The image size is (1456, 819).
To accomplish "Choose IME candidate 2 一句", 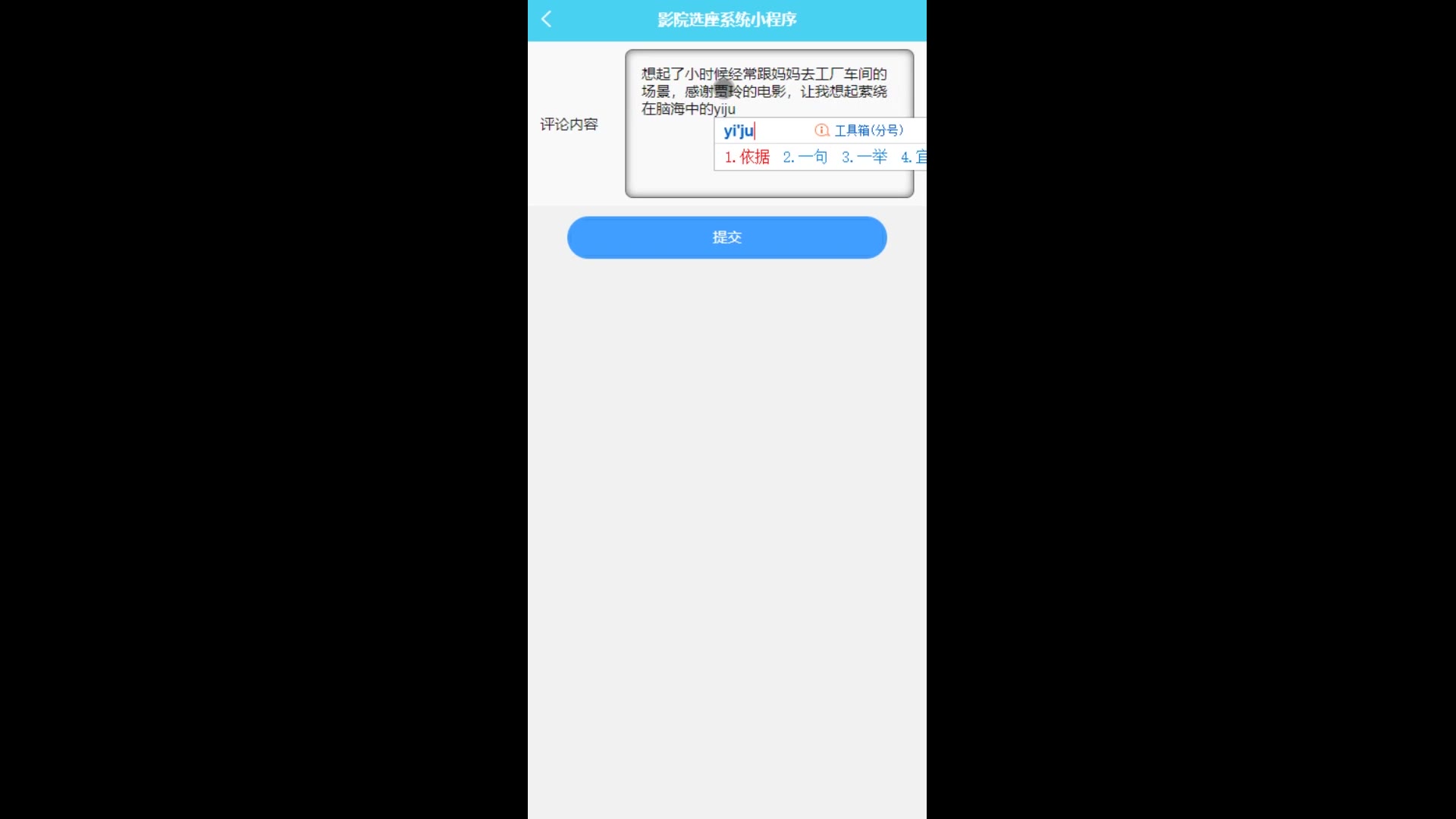I will point(805,157).
